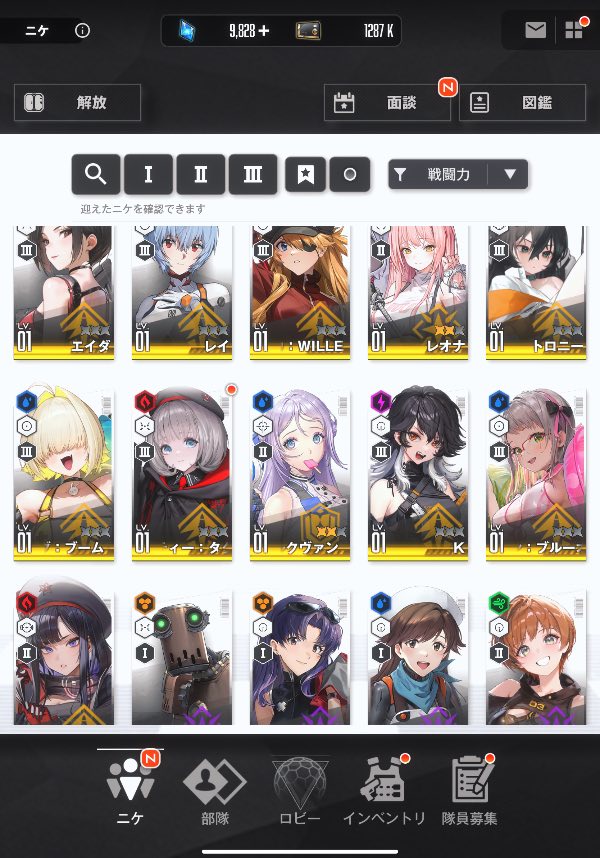The image size is (600, 858).
Task: Open the mail inbox
Action: click(x=536, y=30)
